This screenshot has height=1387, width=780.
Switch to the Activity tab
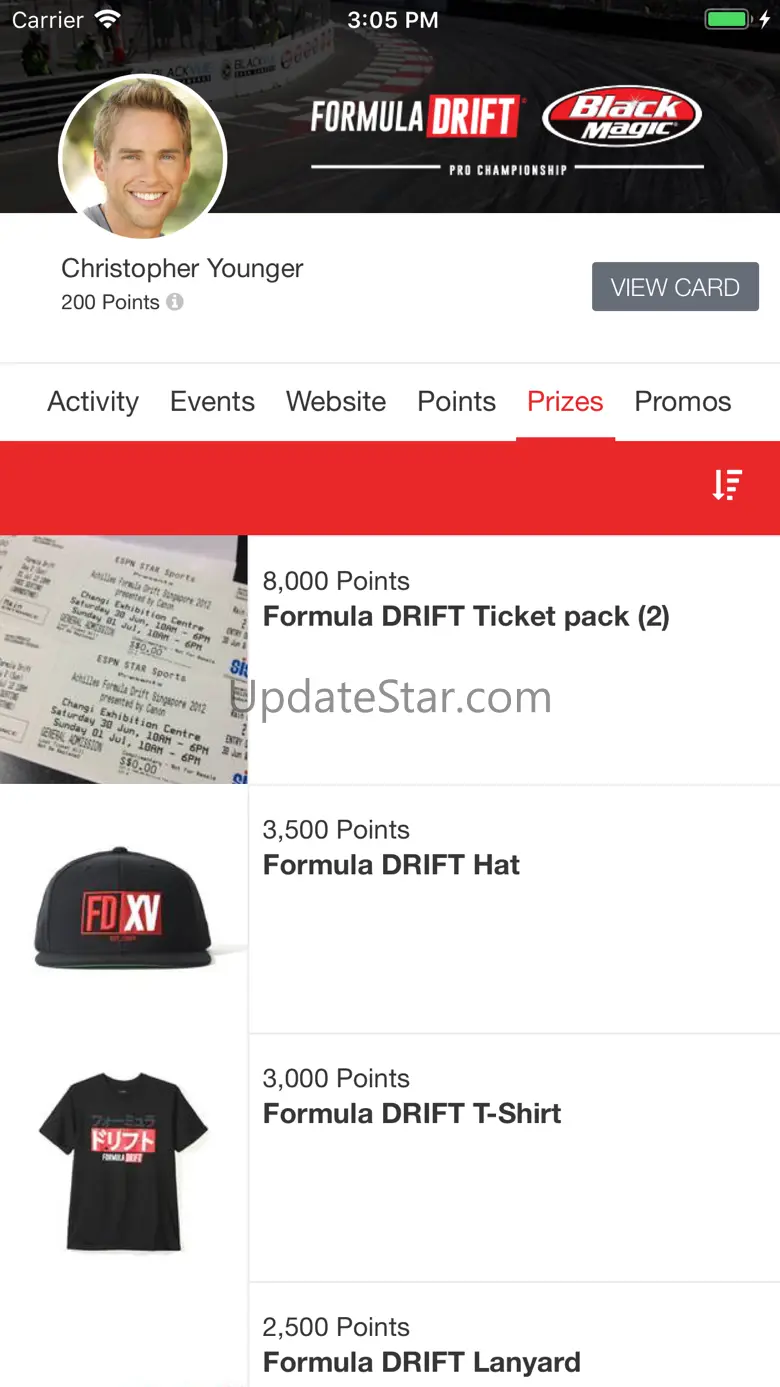coord(93,401)
